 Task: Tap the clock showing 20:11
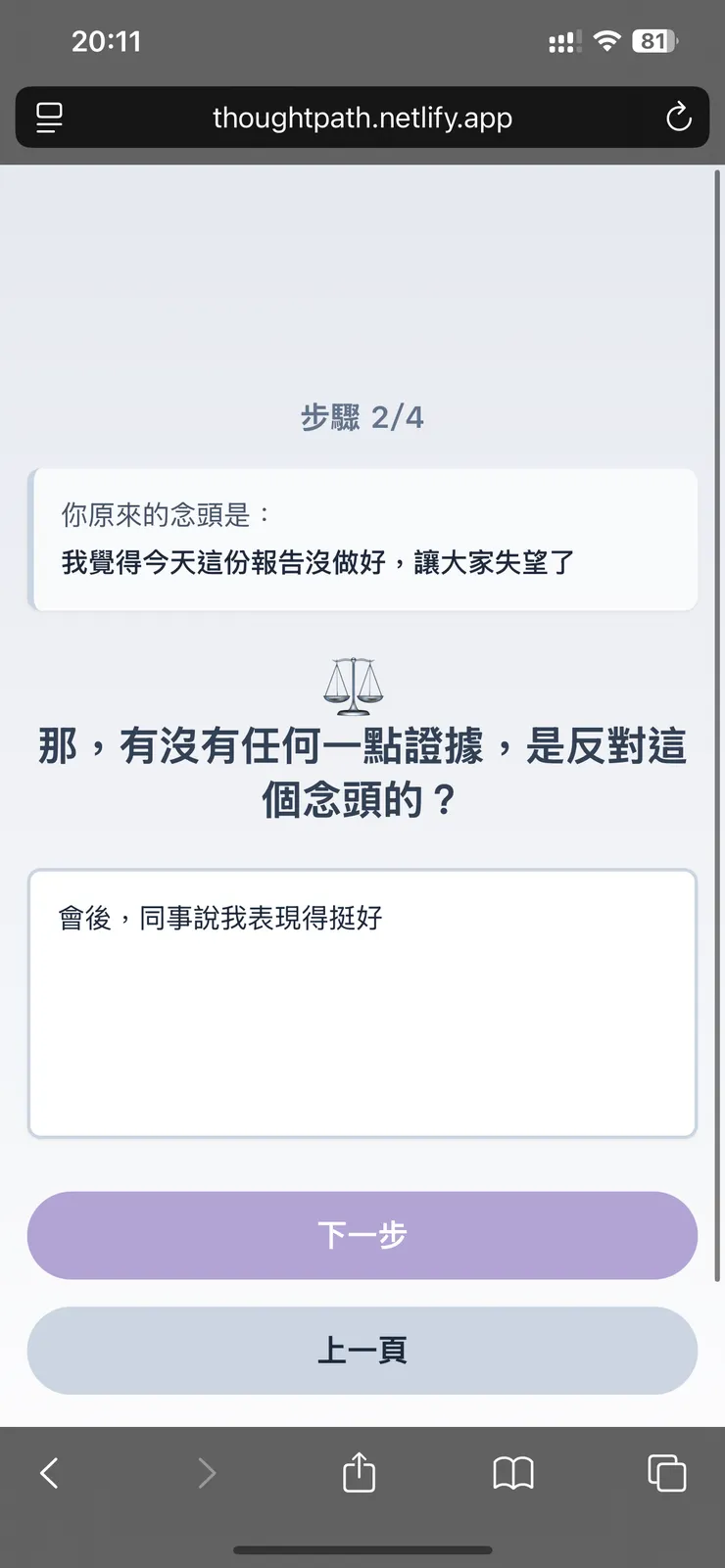(x=108, y=40)
